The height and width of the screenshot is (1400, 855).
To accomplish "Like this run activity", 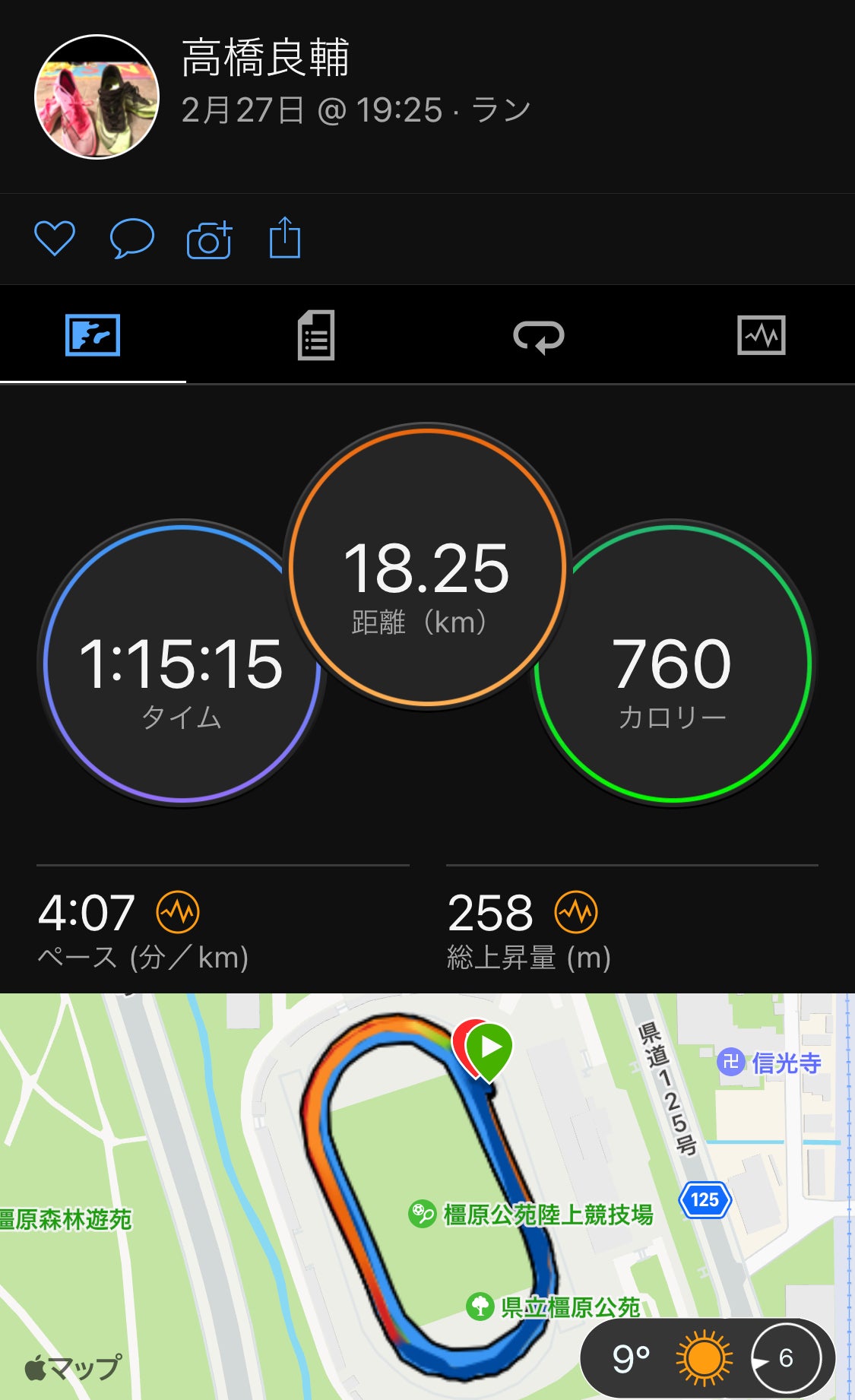I will click(x=55, y=239).
